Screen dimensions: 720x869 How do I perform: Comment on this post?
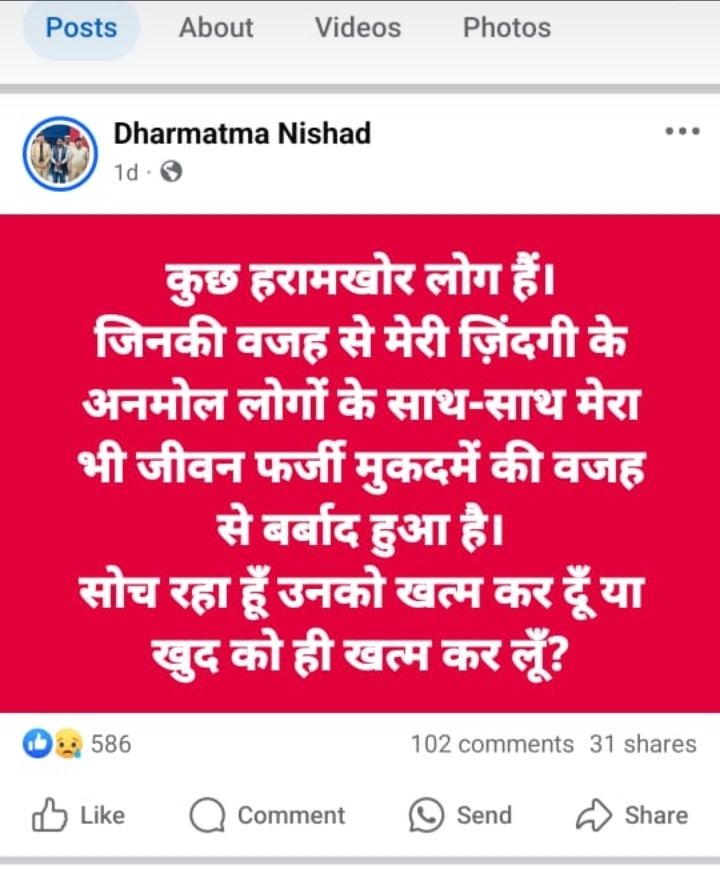pyautogui.click(x=267, y=815)
